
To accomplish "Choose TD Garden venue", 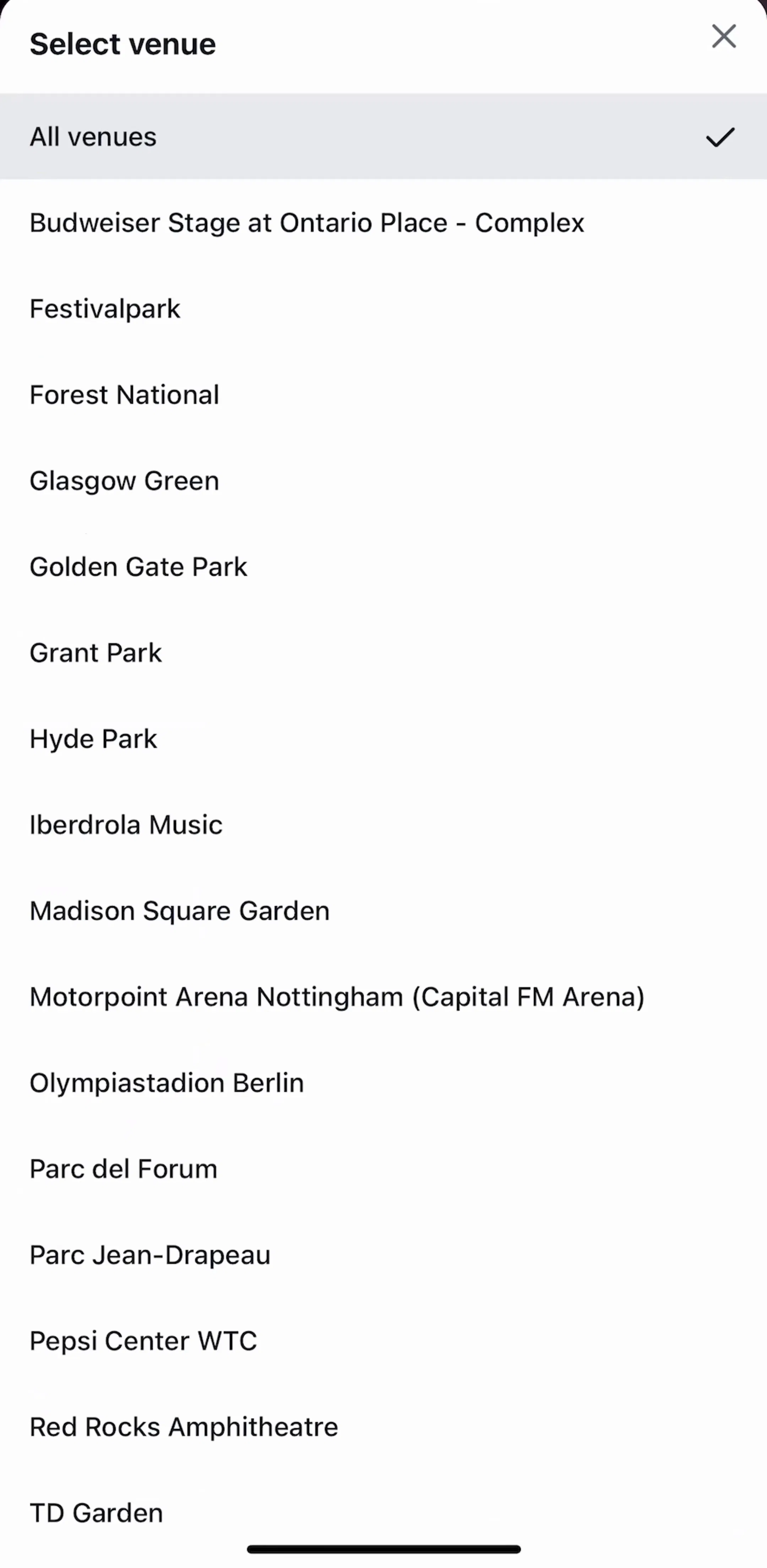I will tap(383, 1513).
